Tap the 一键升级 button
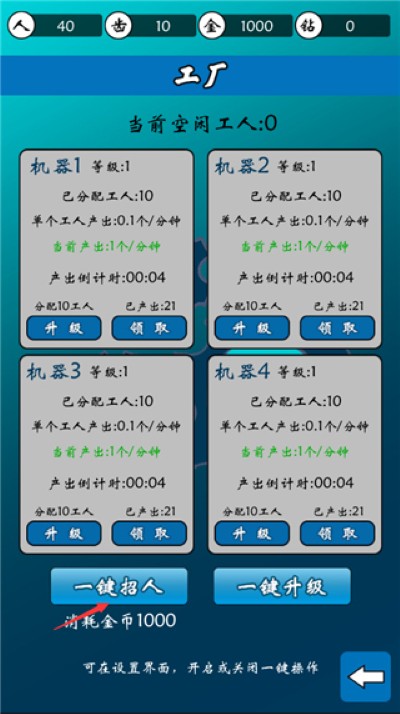 coord(282,586)
